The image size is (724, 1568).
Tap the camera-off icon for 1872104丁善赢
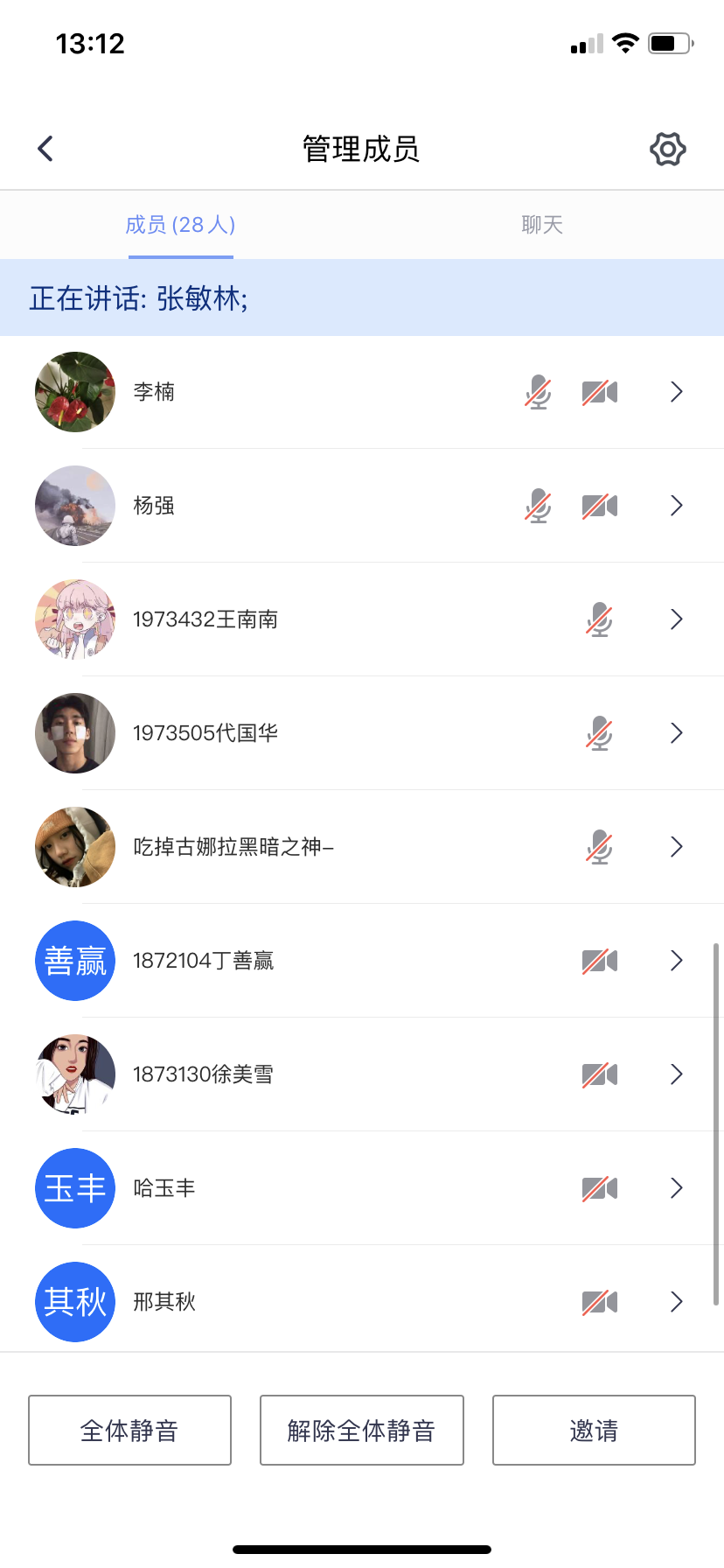(600, 961)
